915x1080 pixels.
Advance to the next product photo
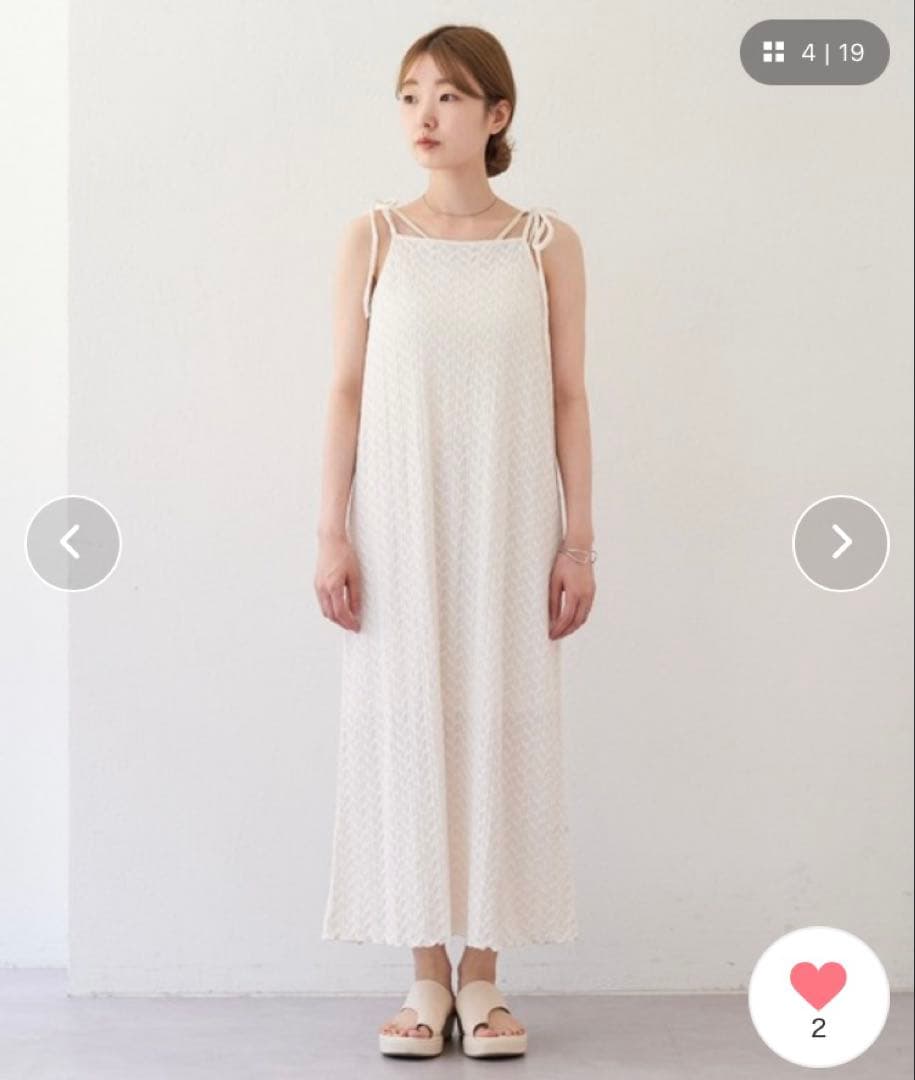tap(841, 543)
